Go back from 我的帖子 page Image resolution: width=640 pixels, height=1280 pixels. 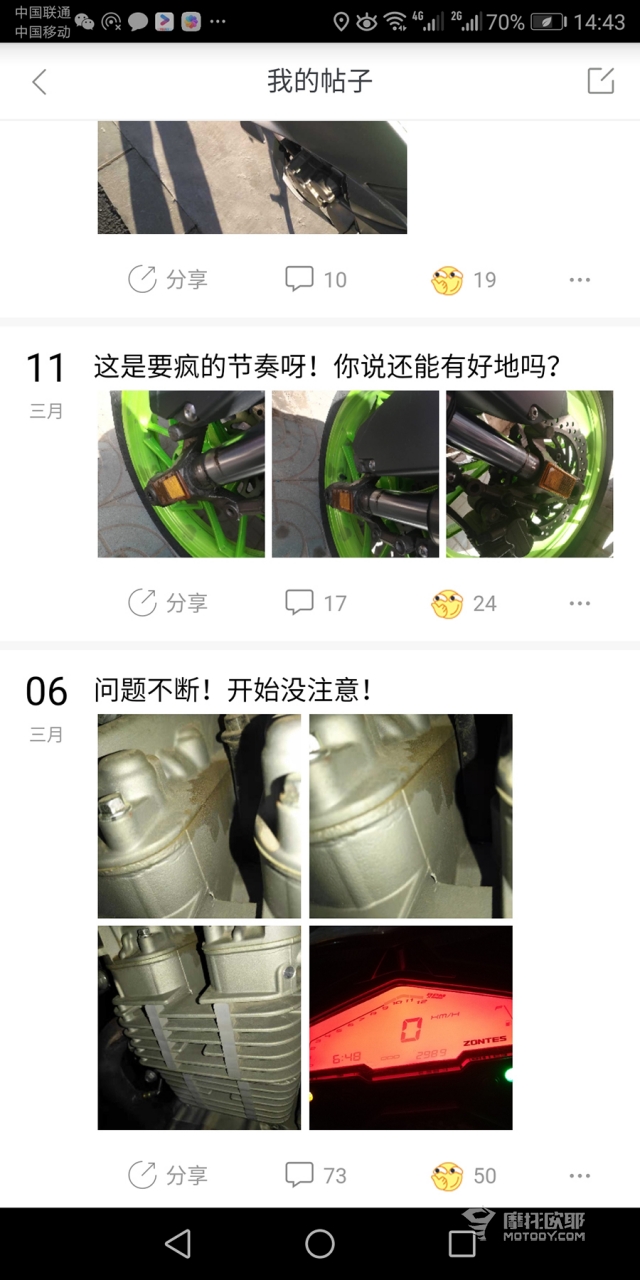[x=39, y=82]
